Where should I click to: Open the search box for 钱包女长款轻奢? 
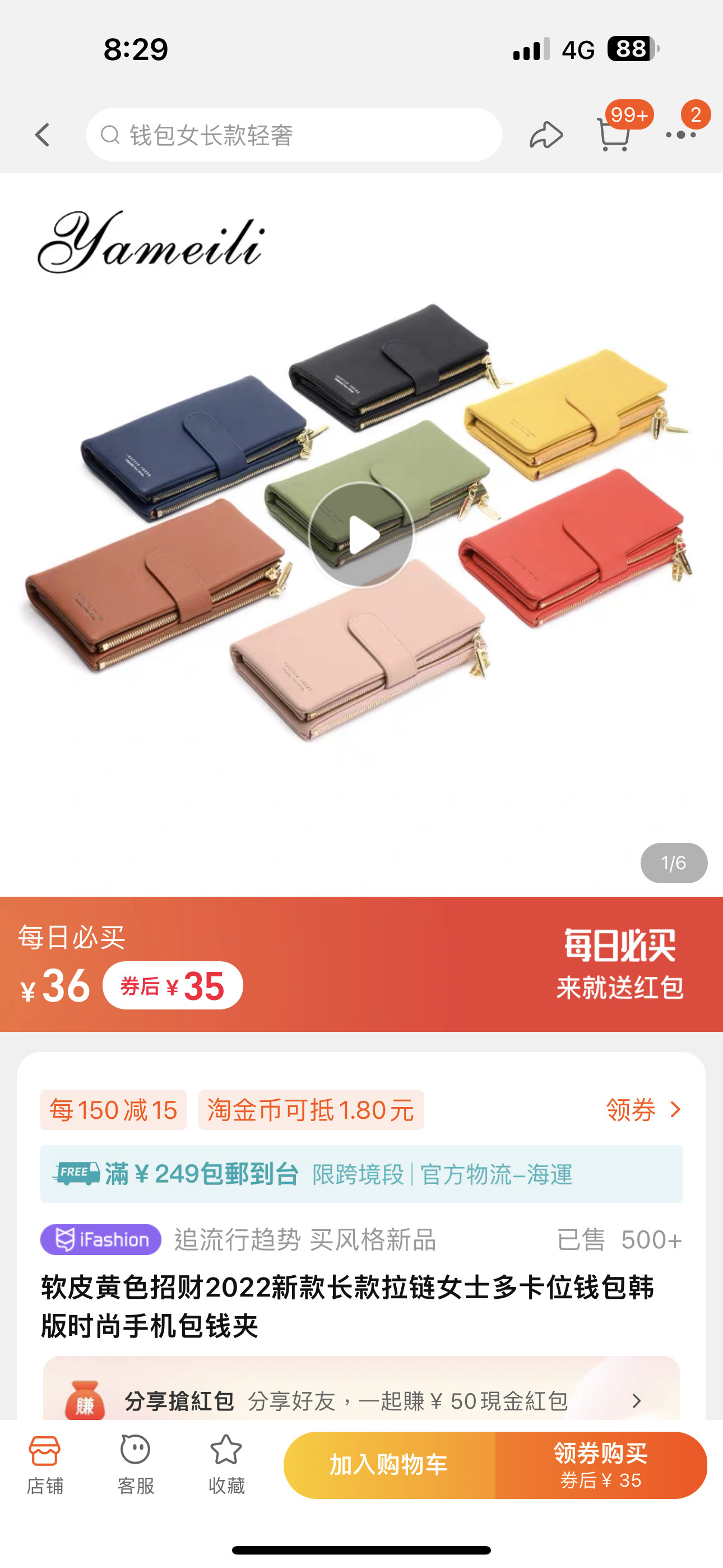pyautogui.click(x=294, y=135)
